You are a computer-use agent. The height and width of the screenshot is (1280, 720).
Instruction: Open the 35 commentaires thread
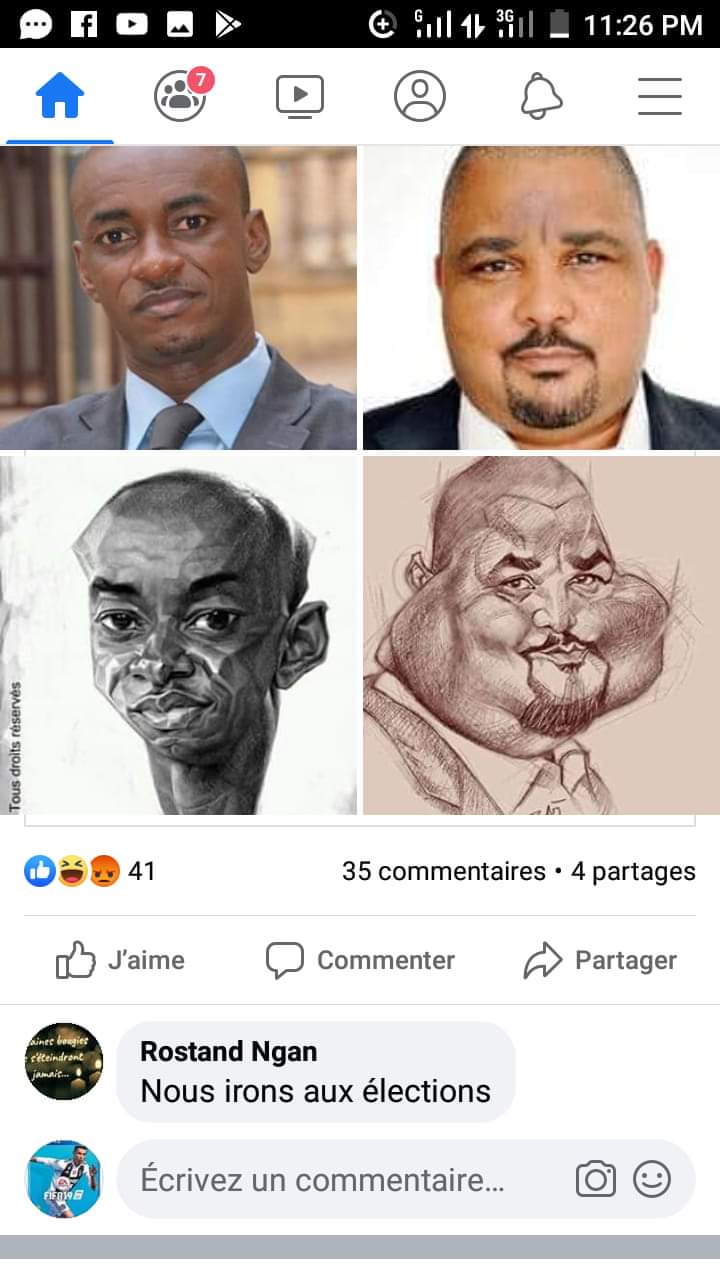[444, 871]
